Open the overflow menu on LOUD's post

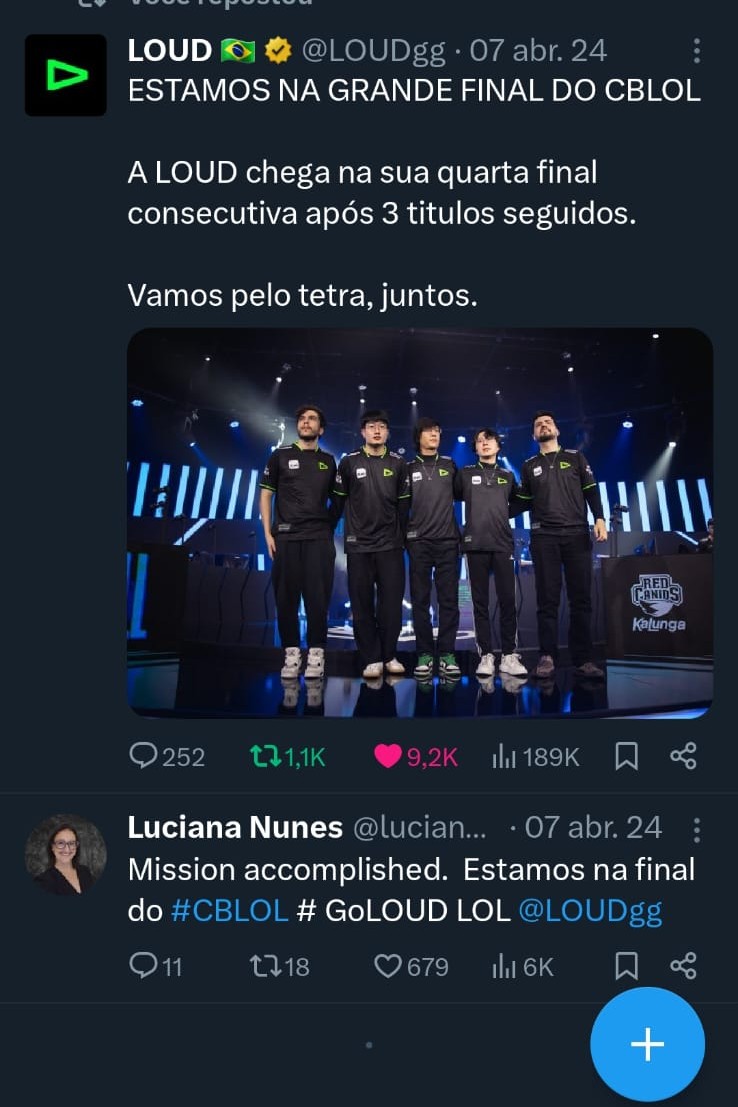(x=697, y=51)
